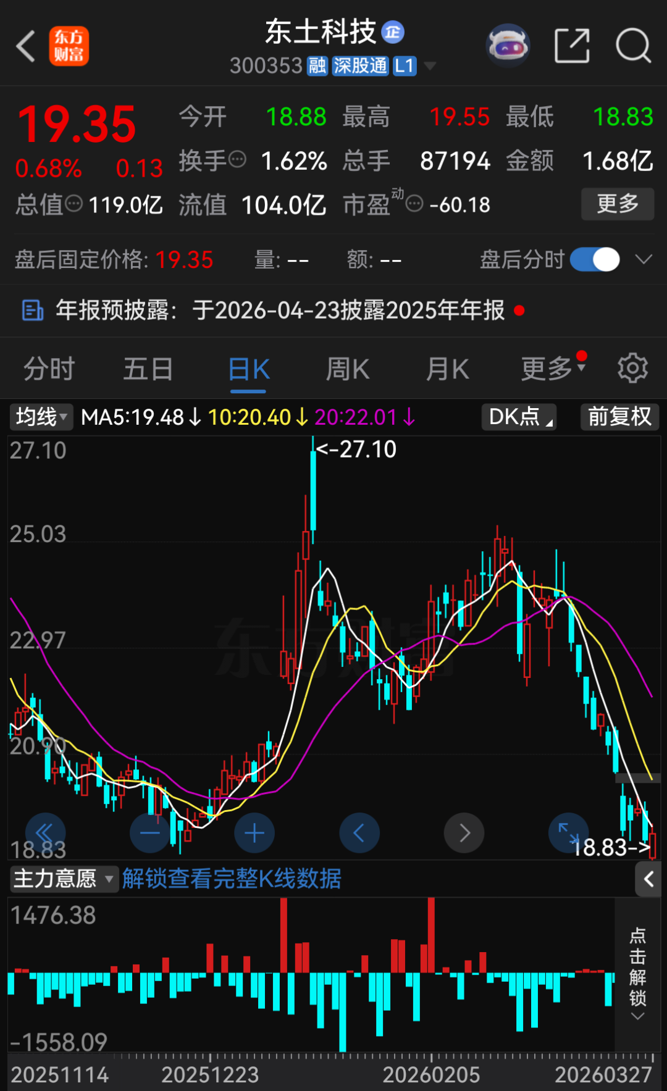Open the 年报预披露 announcement
667x1091 pixels.
coord(270,311)
